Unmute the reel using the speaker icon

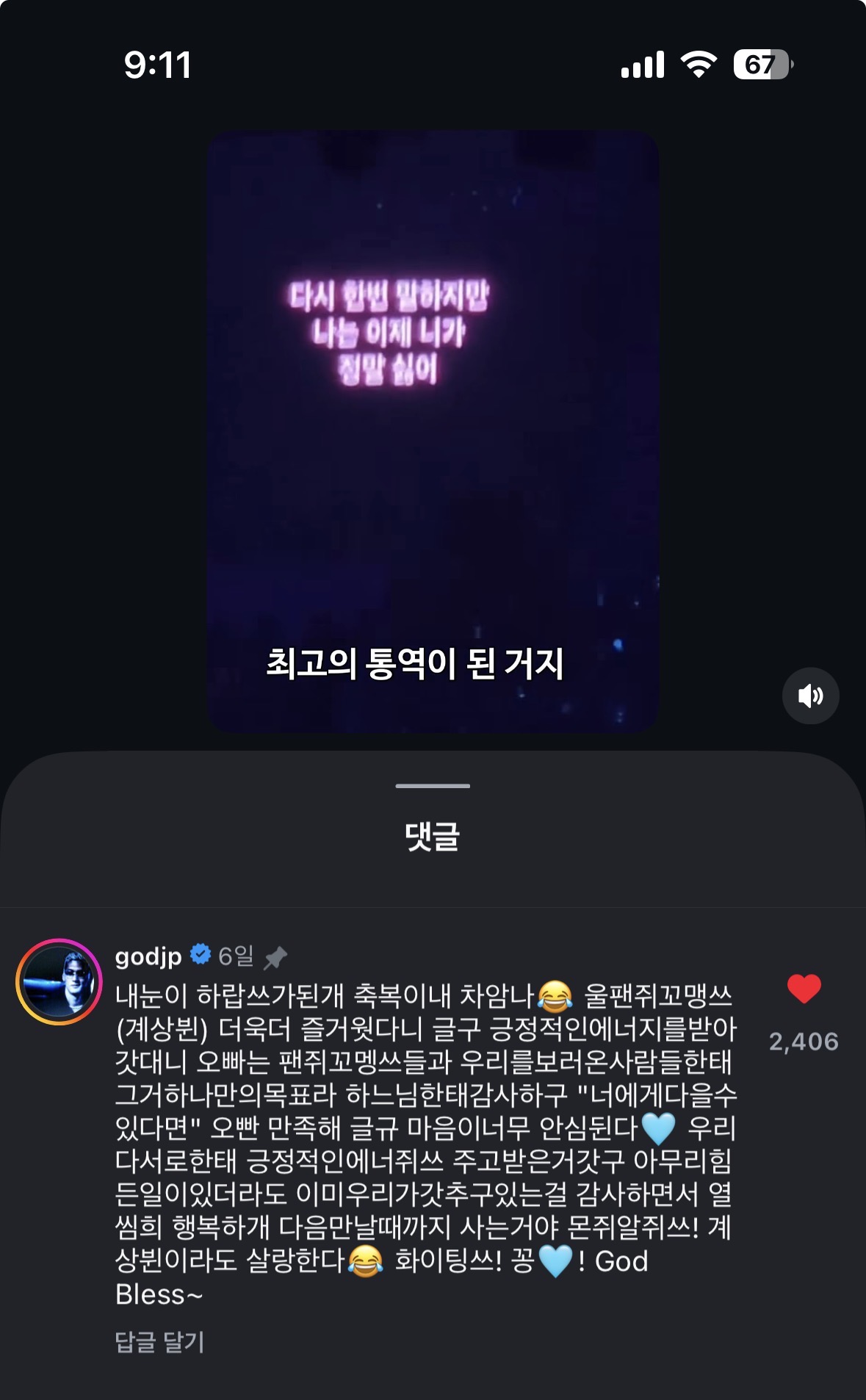[x=811, y=696]
